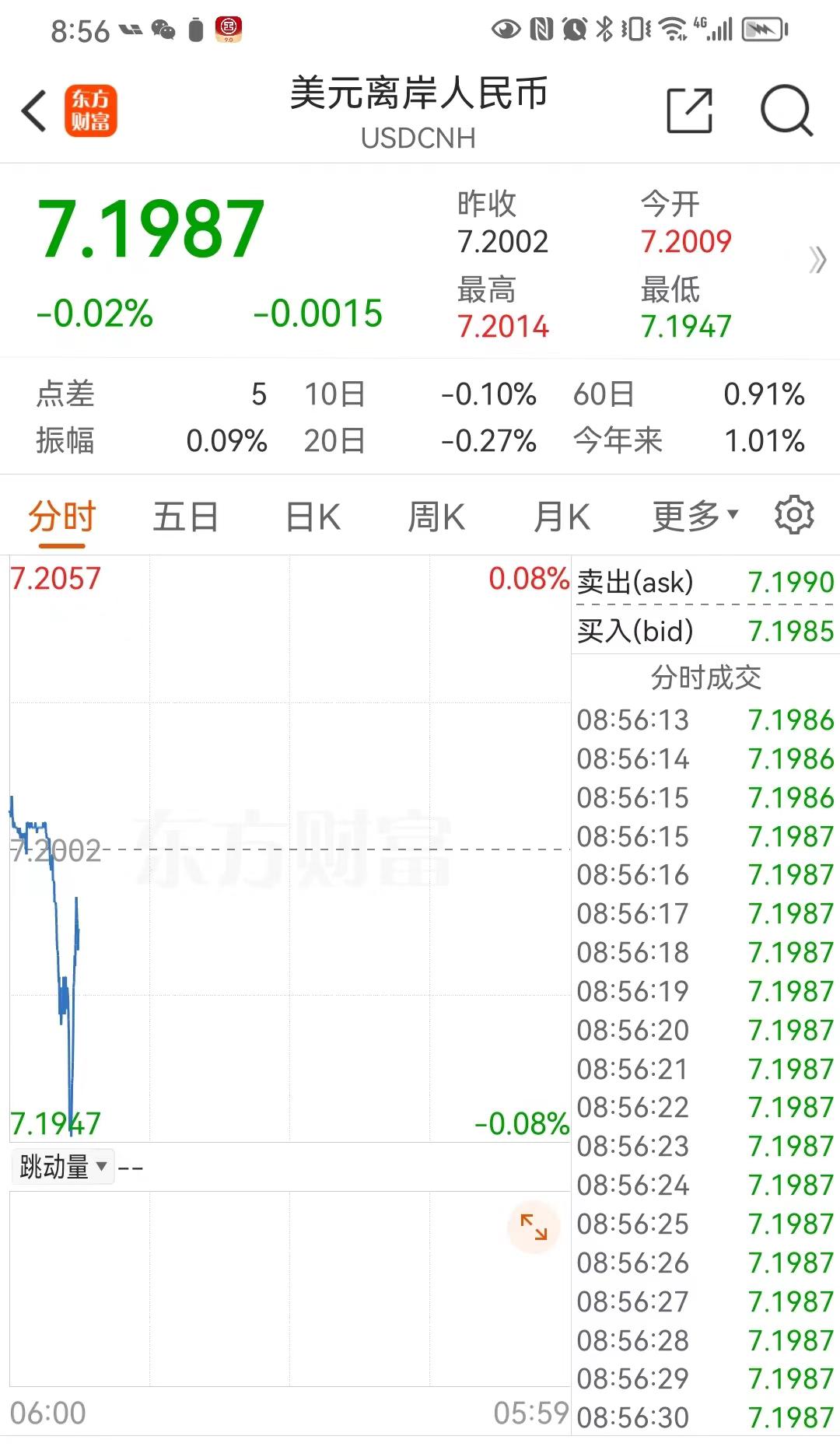
Task: Switch to the 五日 chart tab
Action: 185,517
